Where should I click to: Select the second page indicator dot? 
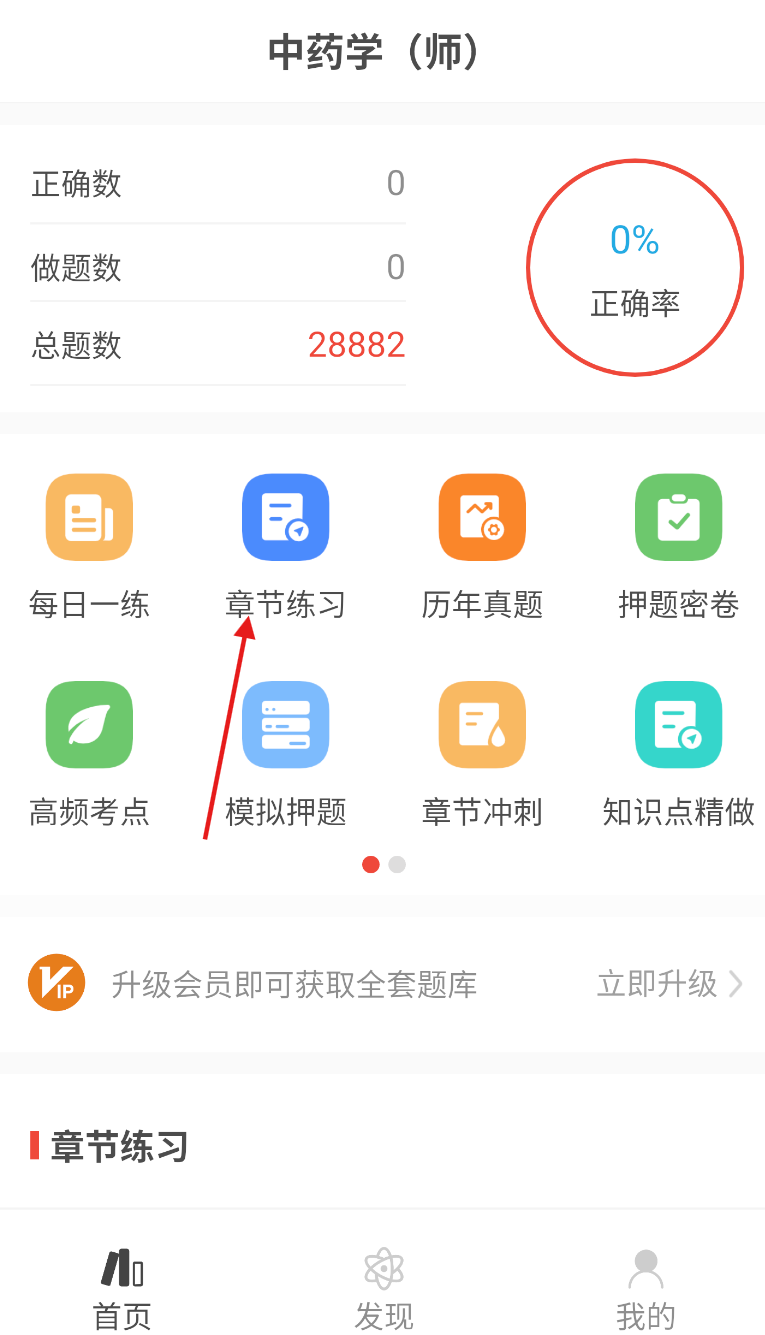tap(397, 865)
